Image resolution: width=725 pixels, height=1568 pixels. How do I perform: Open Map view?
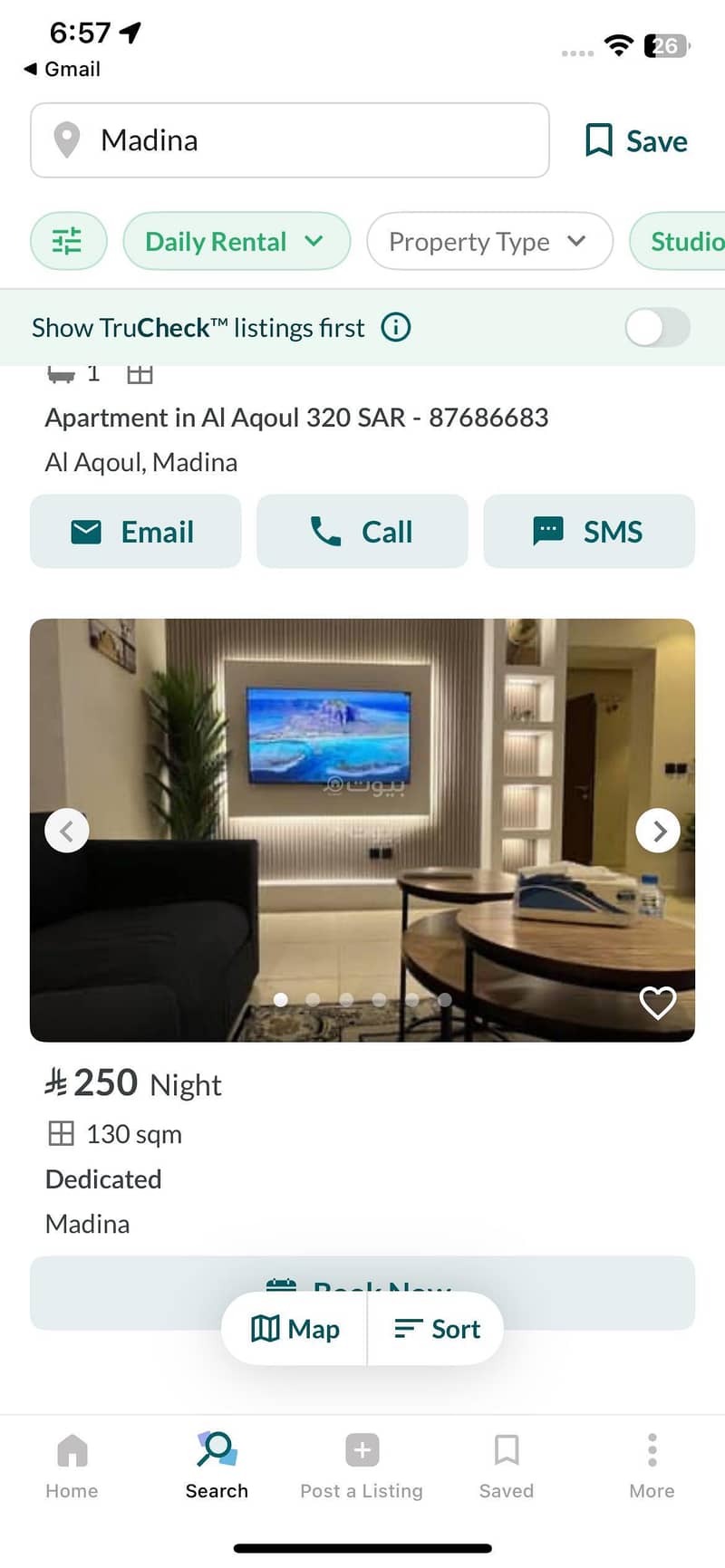295,1329
